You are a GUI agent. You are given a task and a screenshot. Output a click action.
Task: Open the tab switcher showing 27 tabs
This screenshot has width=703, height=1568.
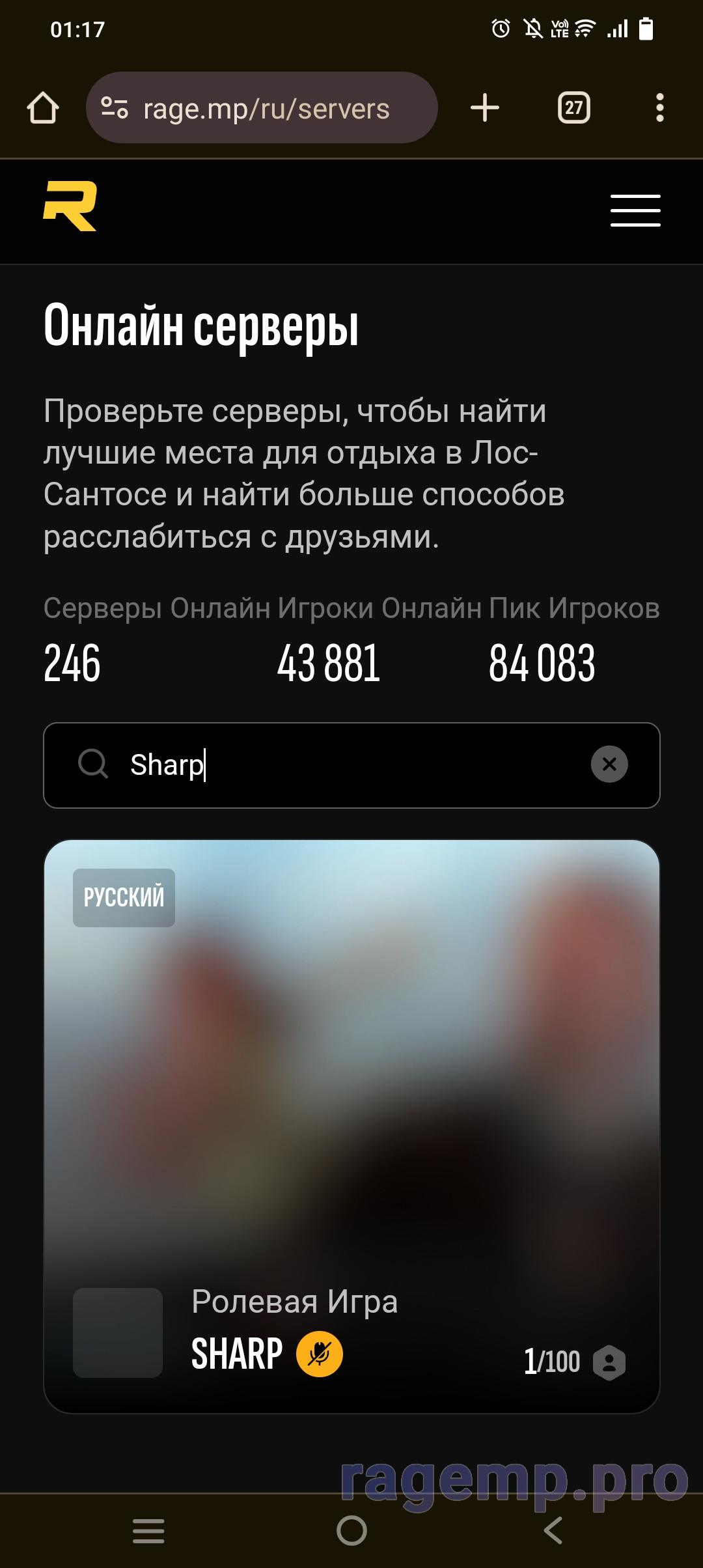click(x=573, y=108)
